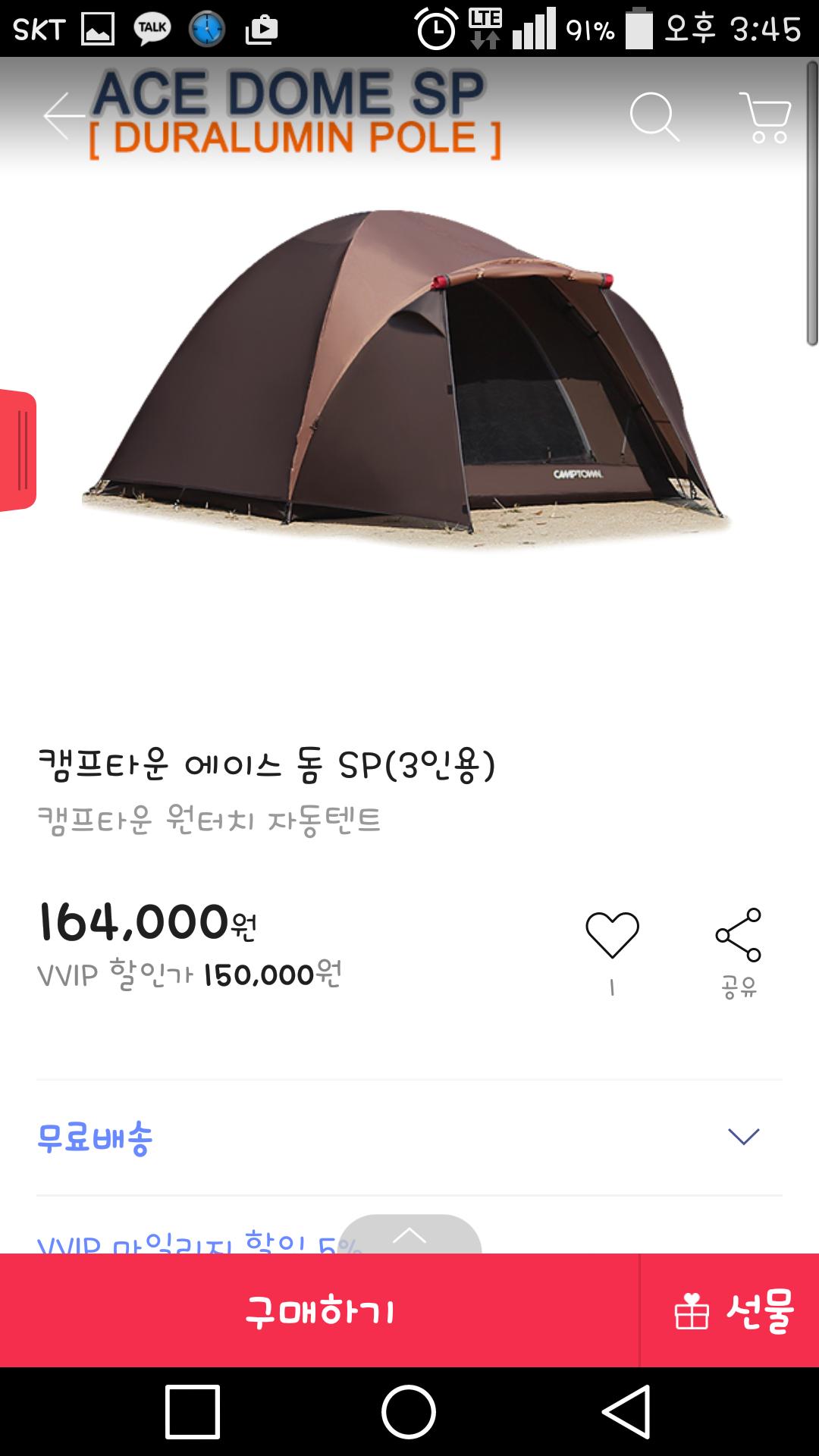Share this product via 공유
Screen dimensions: 819x1456
pyautogui.click(x=738, y=937)
